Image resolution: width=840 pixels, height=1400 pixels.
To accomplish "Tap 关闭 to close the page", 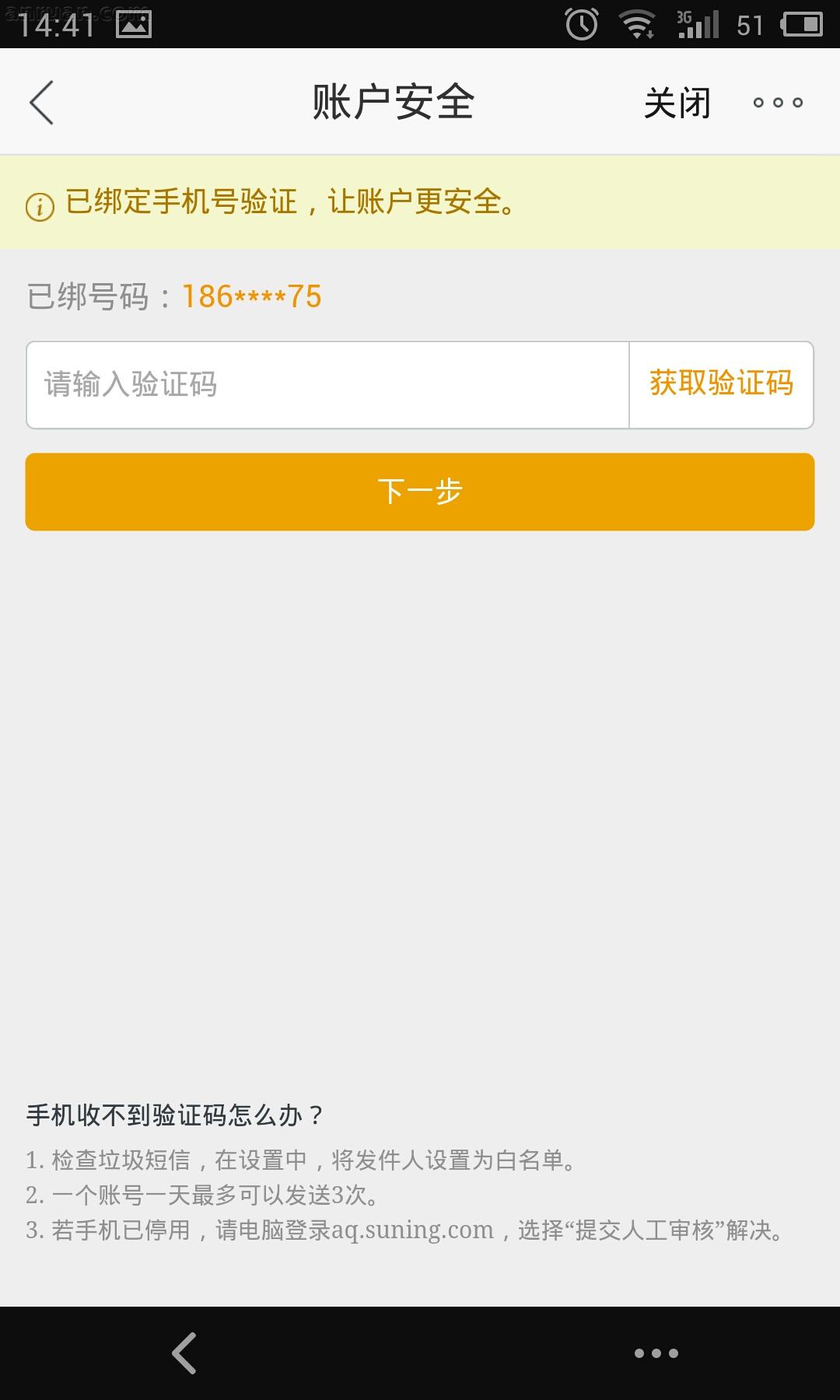I will [x=675, y=101].
